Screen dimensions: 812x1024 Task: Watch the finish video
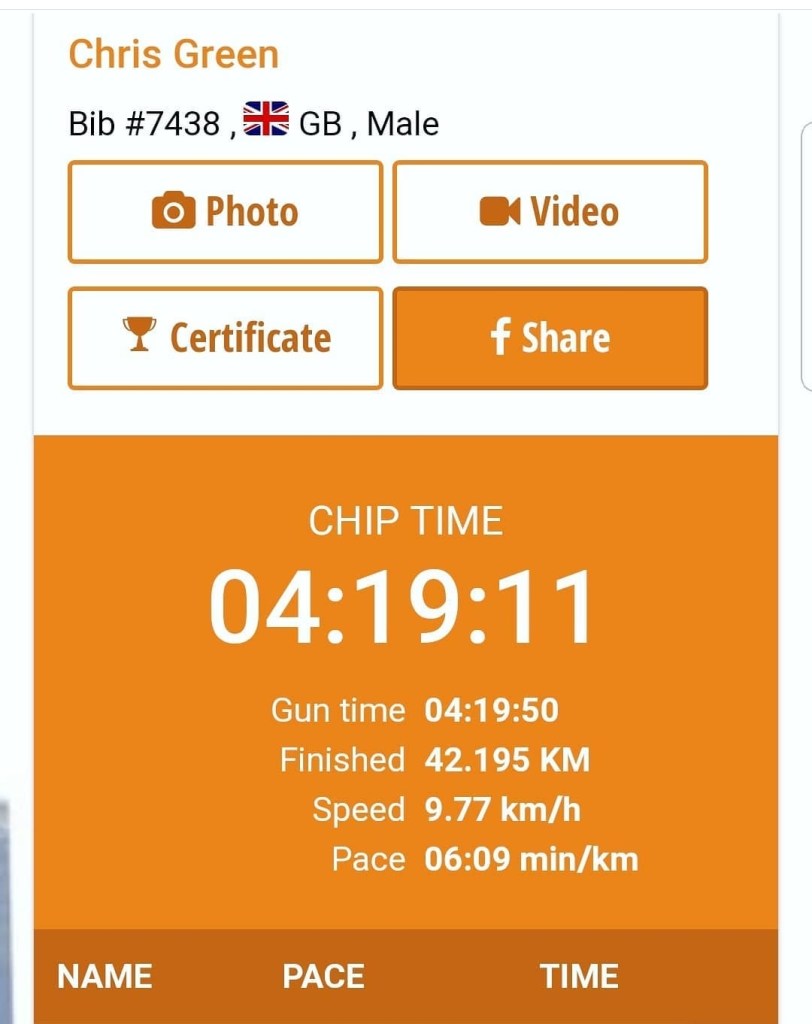pos(549,212)
